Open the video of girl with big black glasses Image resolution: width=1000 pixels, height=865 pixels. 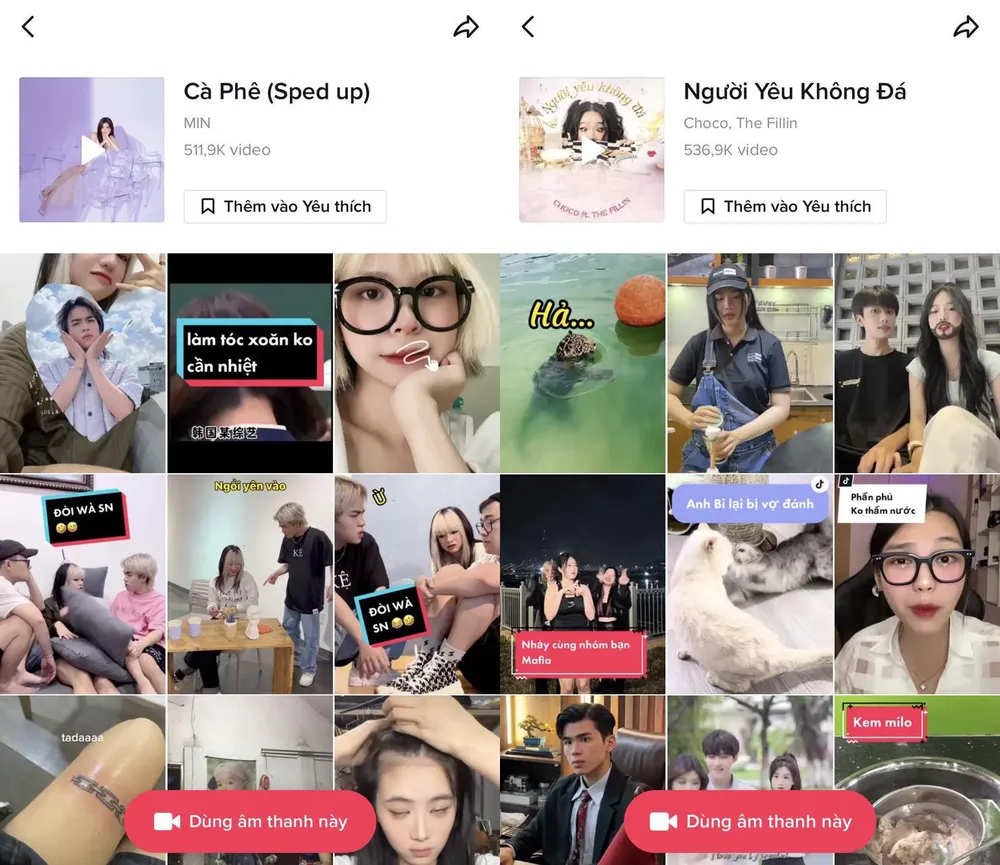417,362
